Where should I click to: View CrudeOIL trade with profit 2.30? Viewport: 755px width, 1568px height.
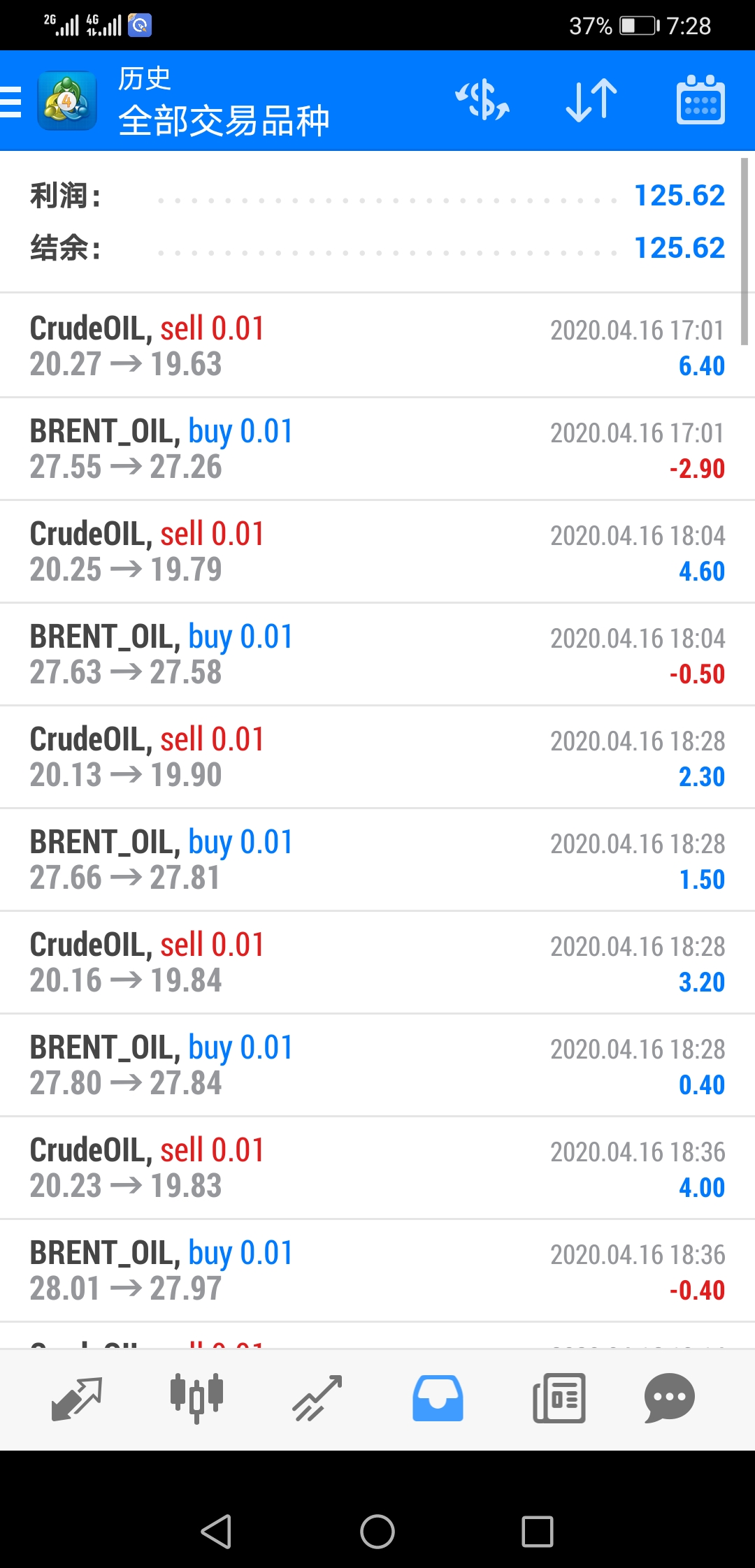point(377,757)
